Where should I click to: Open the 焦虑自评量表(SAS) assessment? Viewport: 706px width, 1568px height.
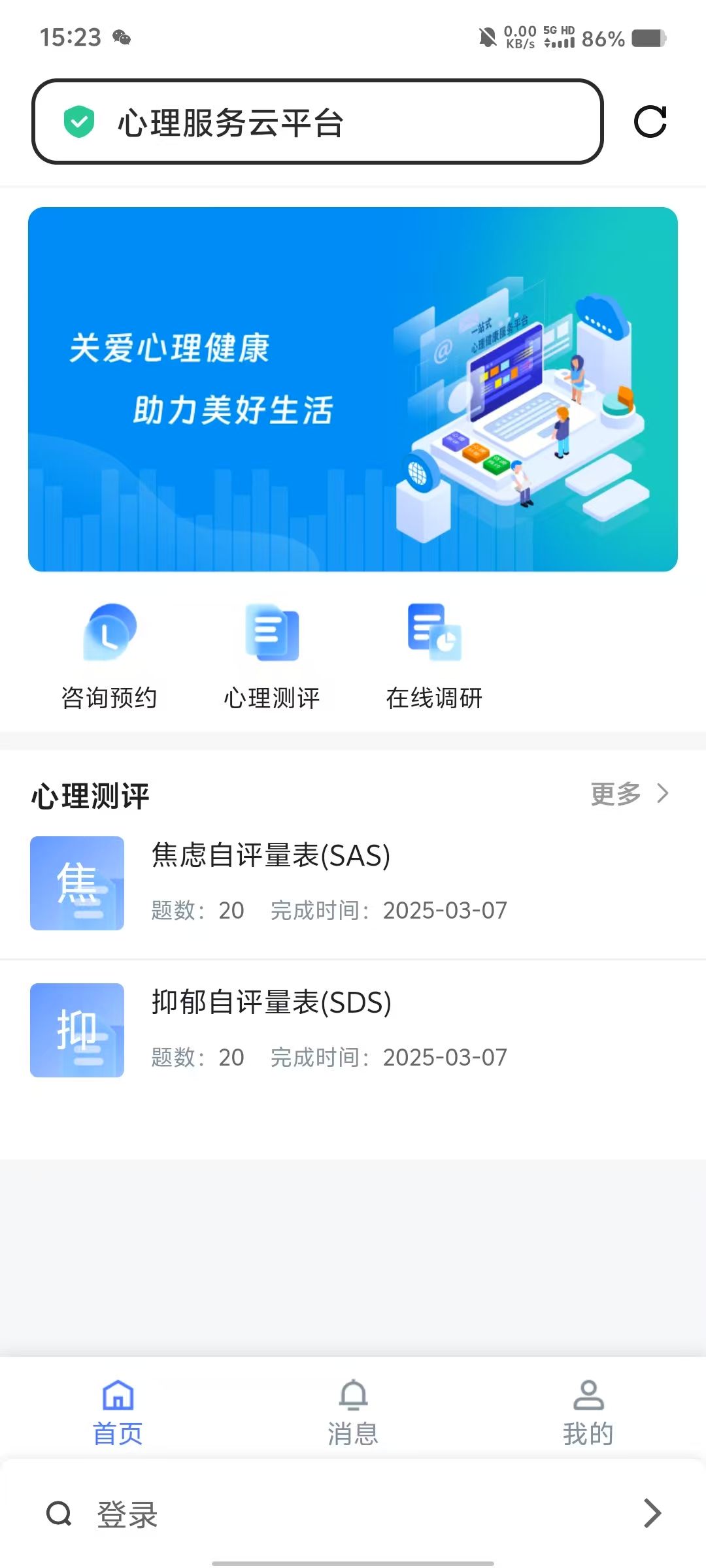(327, 885)
